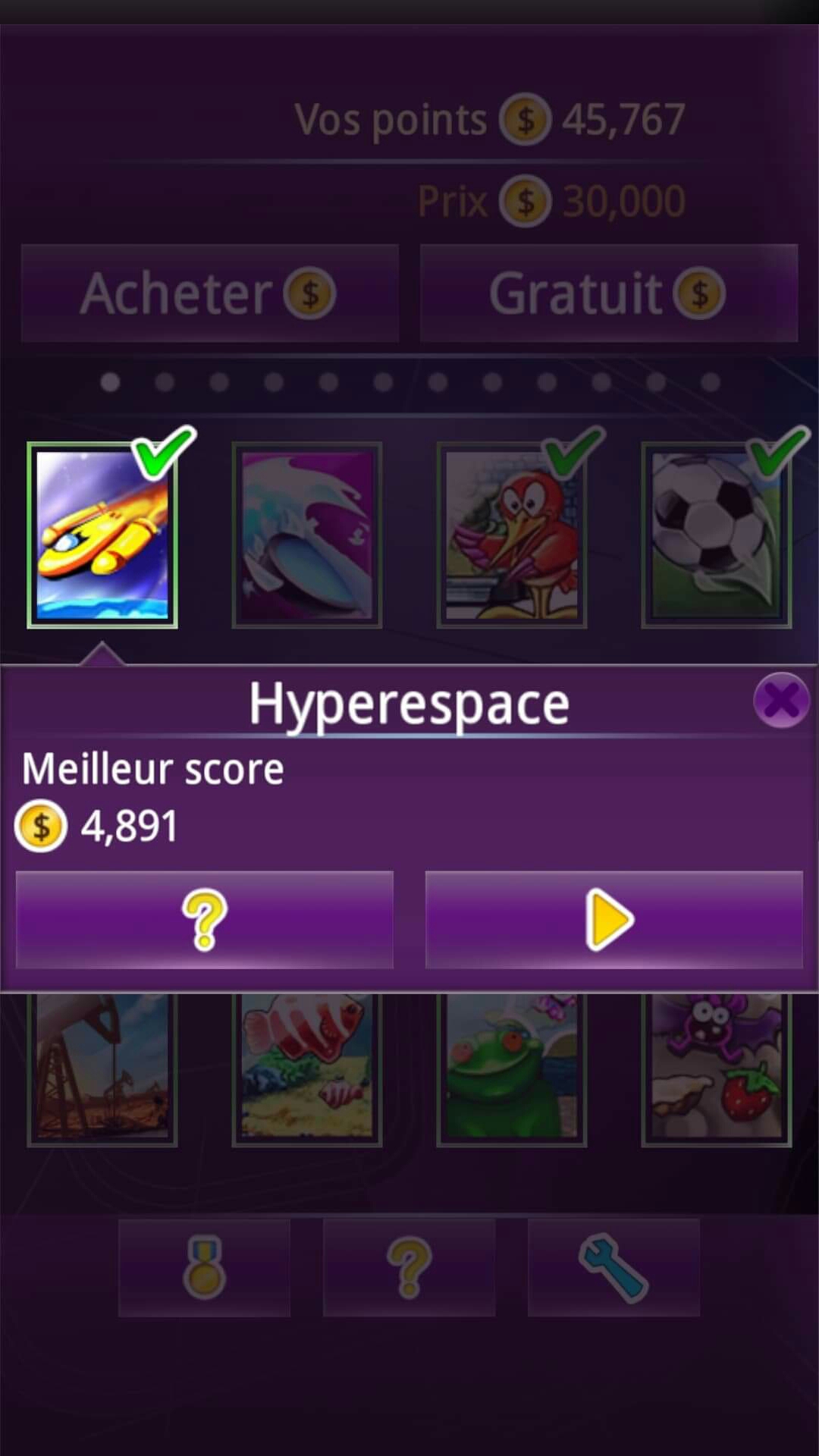This screenshot has width=819, height=1456.
Task: Open settings with the wrench icon
Action: [613, 1267]
